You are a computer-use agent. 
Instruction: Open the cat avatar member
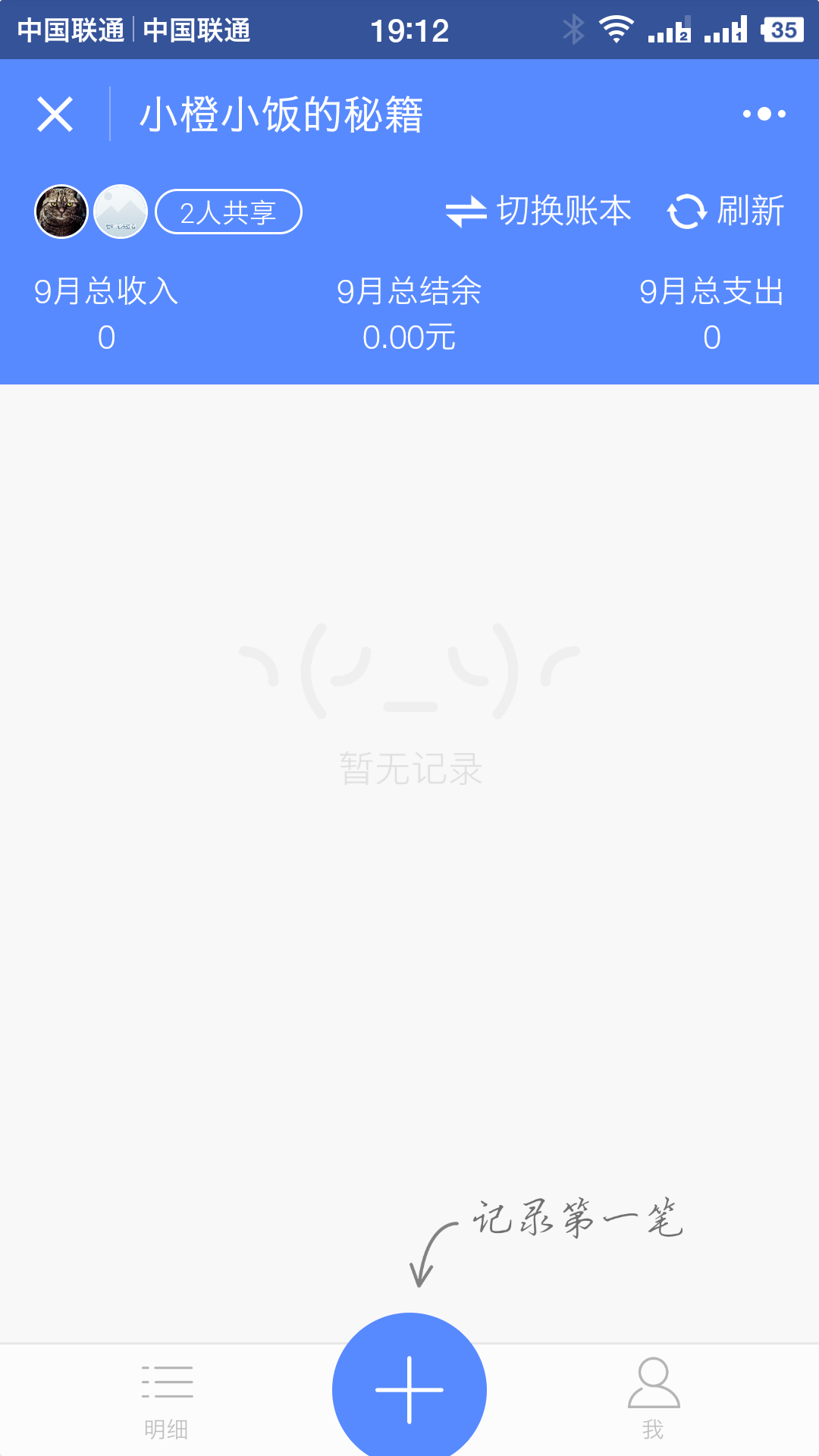(x=61, y=212)
